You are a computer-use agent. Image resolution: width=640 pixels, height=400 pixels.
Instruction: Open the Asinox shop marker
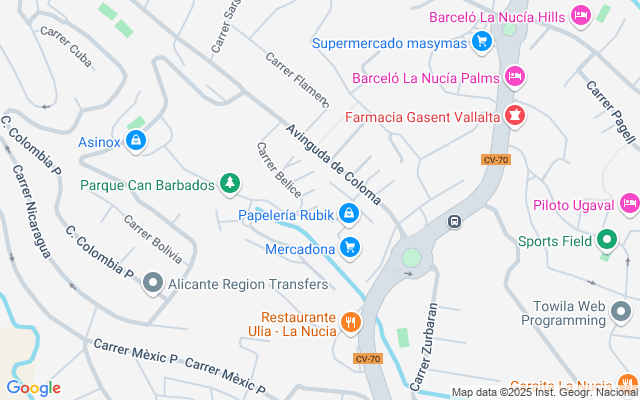click(136, 141)
